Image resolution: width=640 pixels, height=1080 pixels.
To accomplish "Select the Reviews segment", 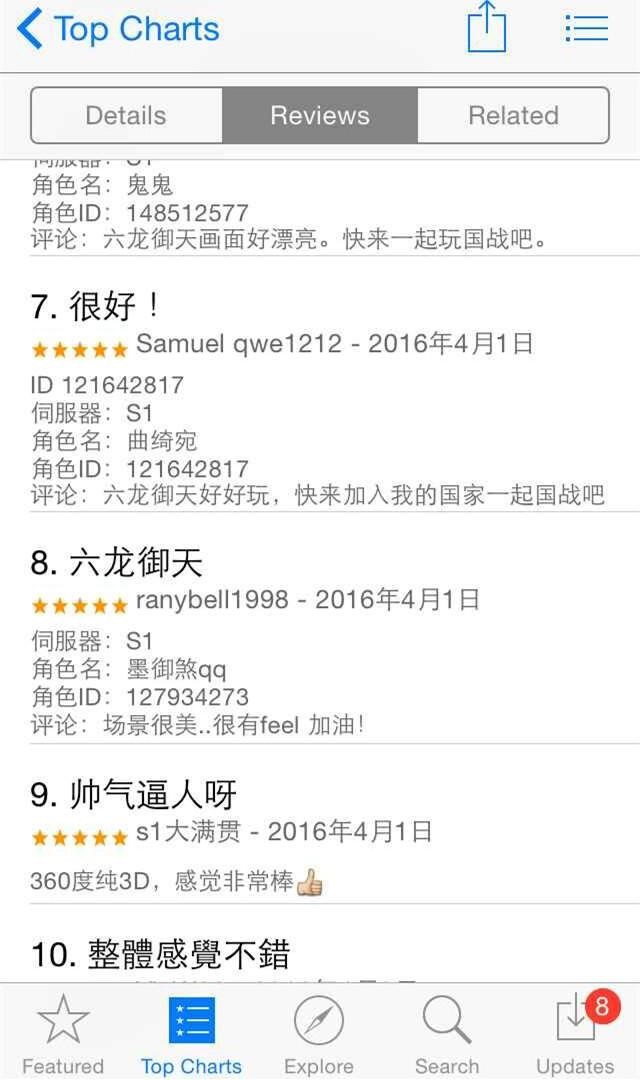I will (x=320, y=116).
